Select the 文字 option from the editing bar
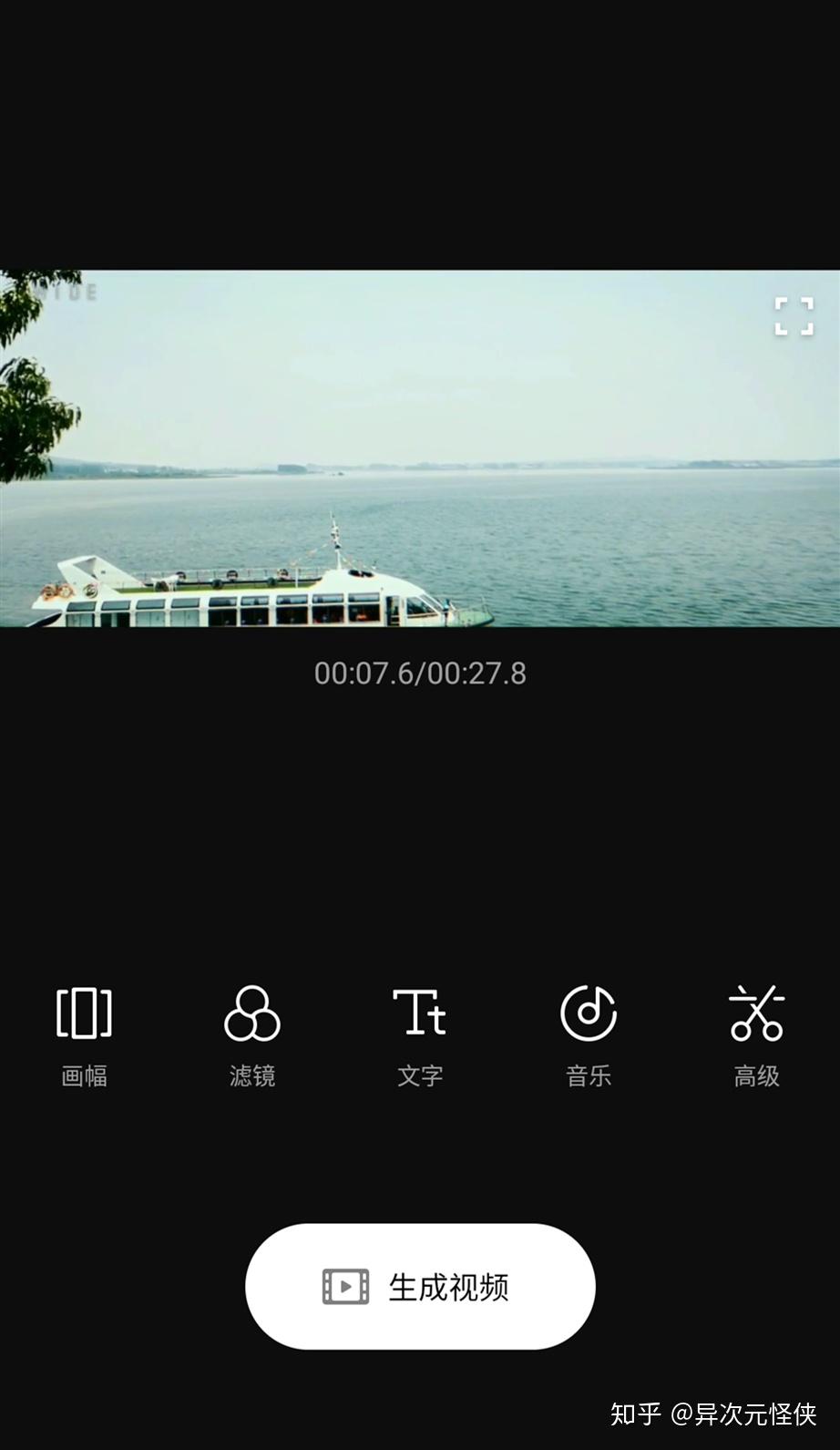 [x=419, y=1075]
